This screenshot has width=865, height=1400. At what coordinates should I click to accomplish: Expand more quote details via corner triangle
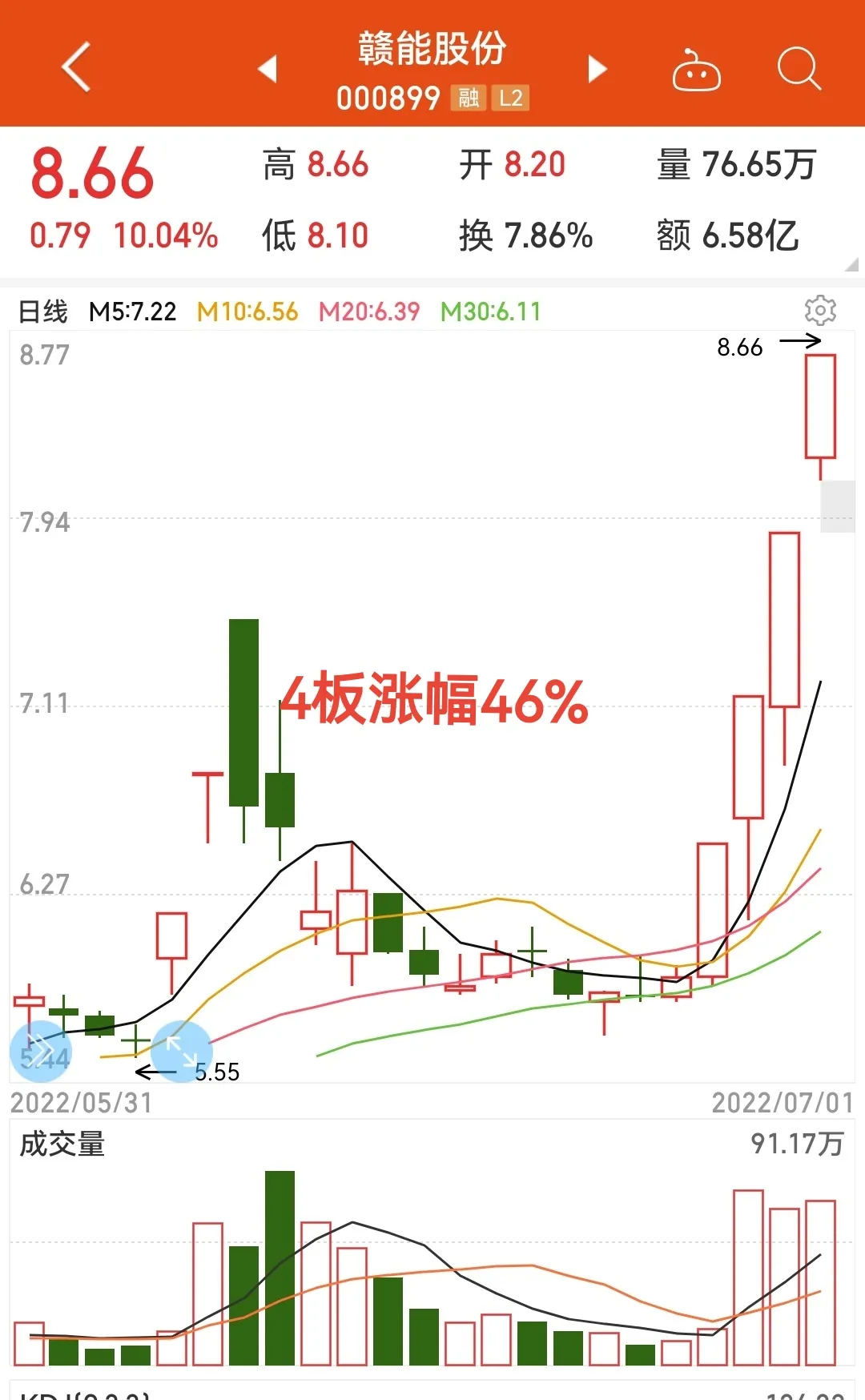[x=851, y=264]
